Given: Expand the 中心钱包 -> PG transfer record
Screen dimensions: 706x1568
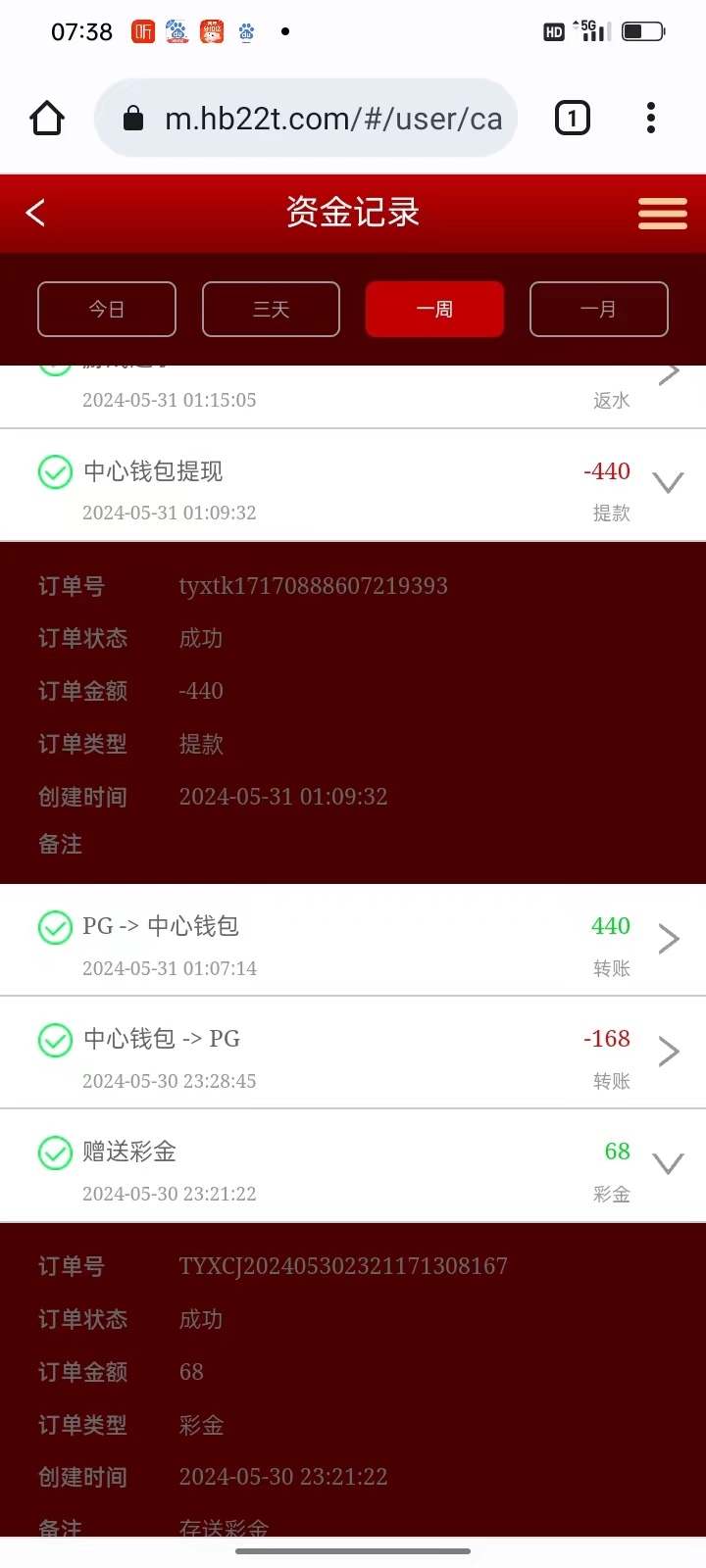Looking at the screenshot, I should [668, 1052].
